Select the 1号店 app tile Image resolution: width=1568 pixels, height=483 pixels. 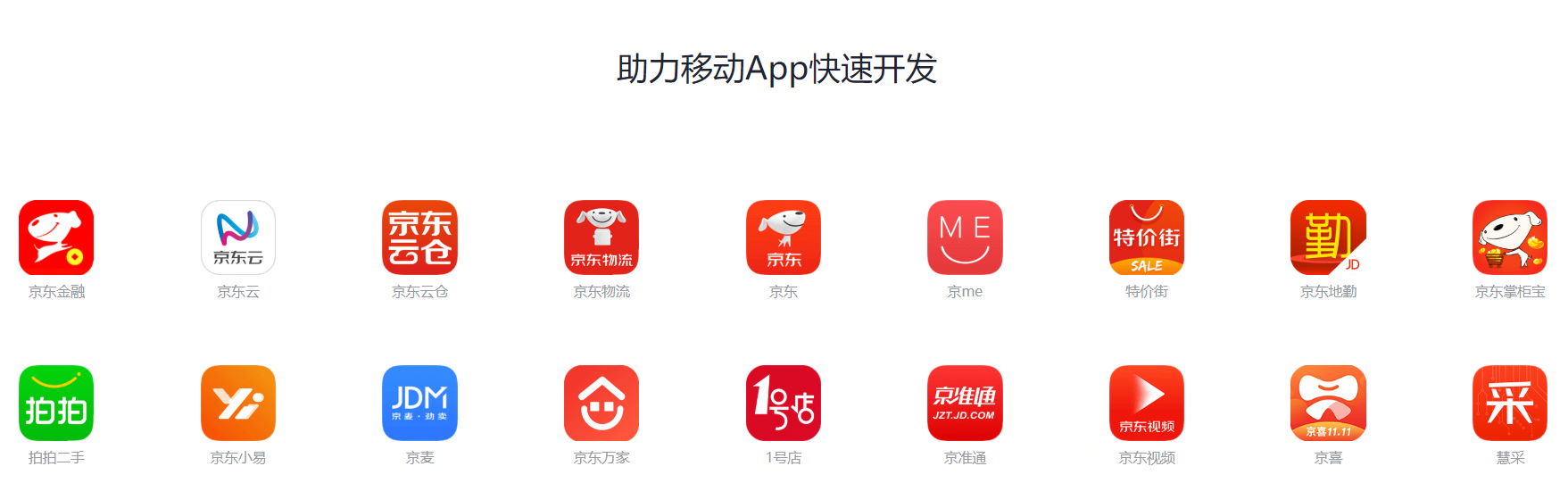click(784, 403)
